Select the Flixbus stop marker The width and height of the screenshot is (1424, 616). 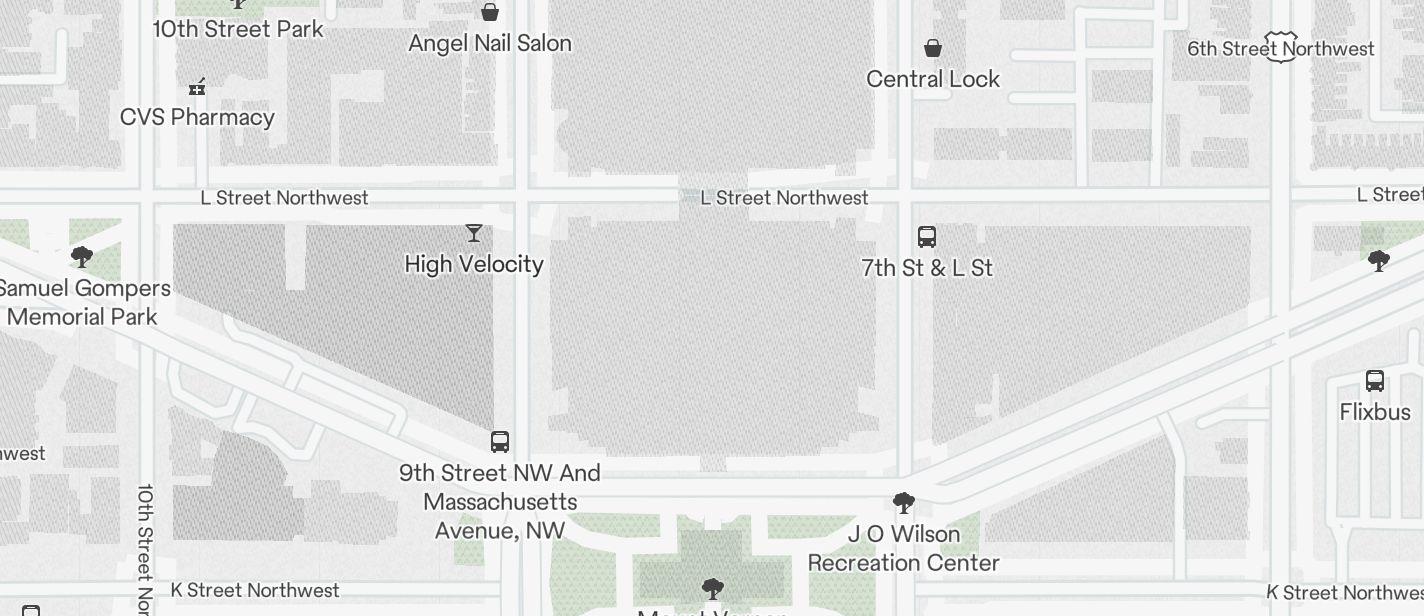pos(1375,382)
